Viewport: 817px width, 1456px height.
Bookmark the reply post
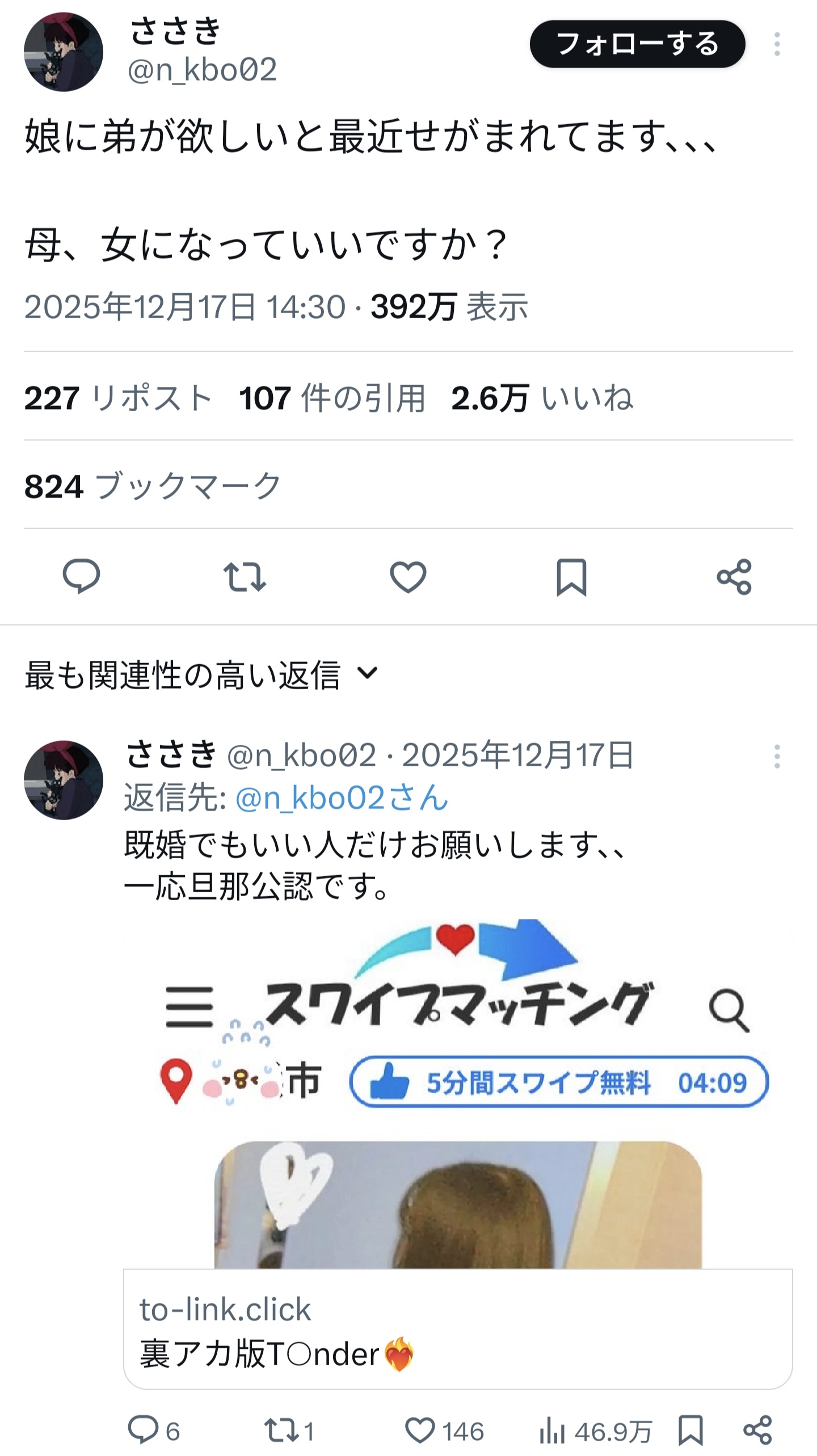pyautogui.click(x=690, y=1430)
